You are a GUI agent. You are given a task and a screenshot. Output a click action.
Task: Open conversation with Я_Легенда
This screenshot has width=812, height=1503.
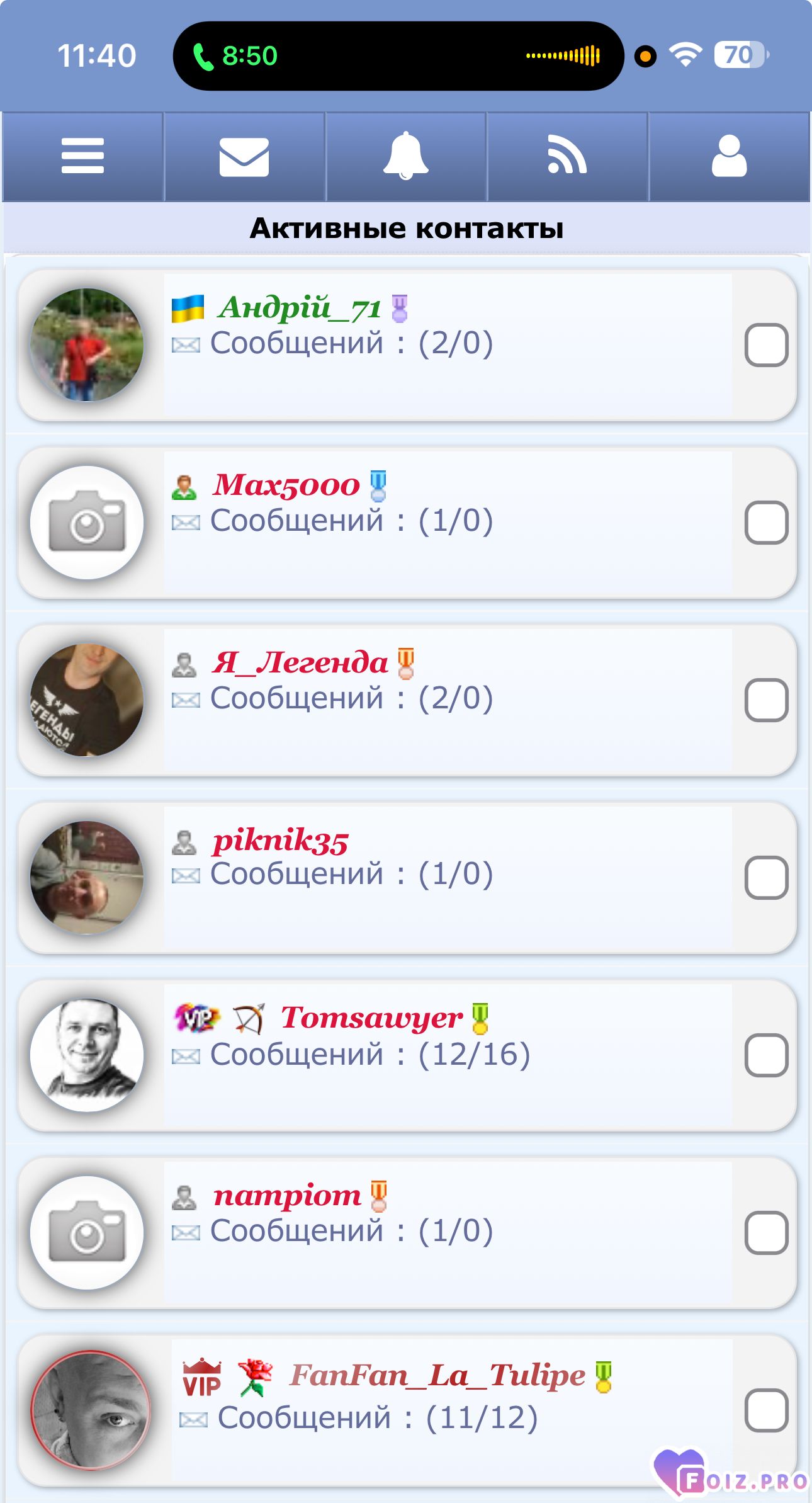coord(300,663)
